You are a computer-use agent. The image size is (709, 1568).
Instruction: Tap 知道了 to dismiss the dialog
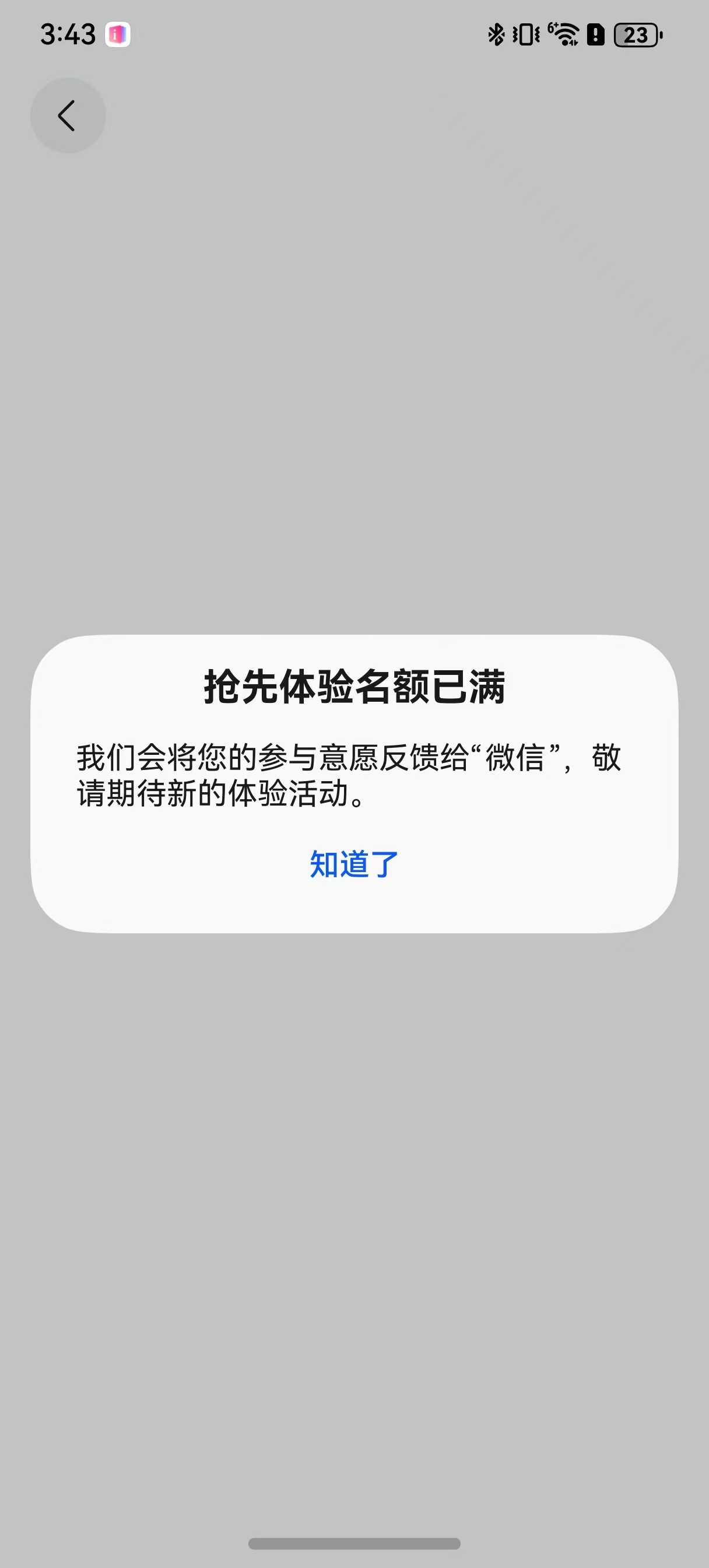tap(354, 864)
